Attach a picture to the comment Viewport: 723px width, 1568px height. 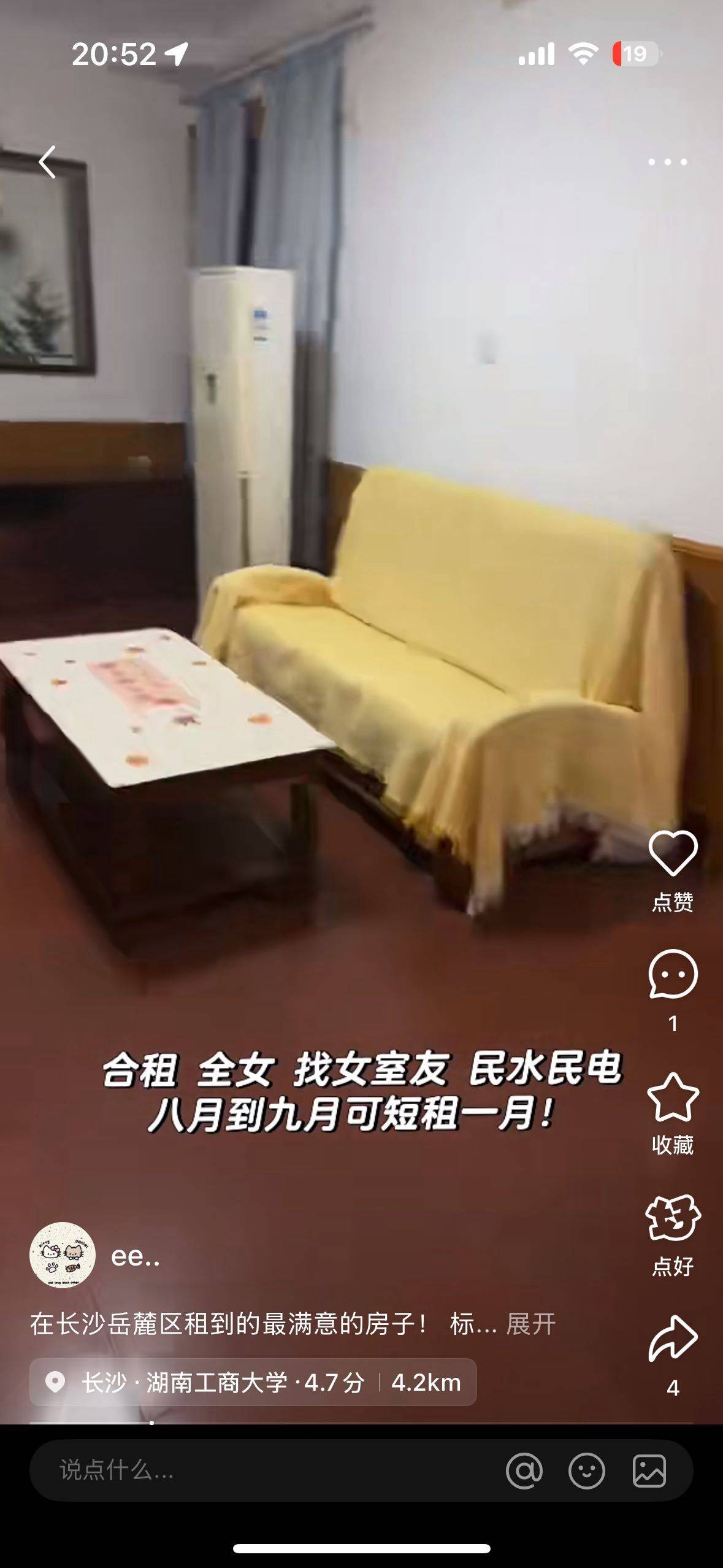click(x=649, y=1470)
